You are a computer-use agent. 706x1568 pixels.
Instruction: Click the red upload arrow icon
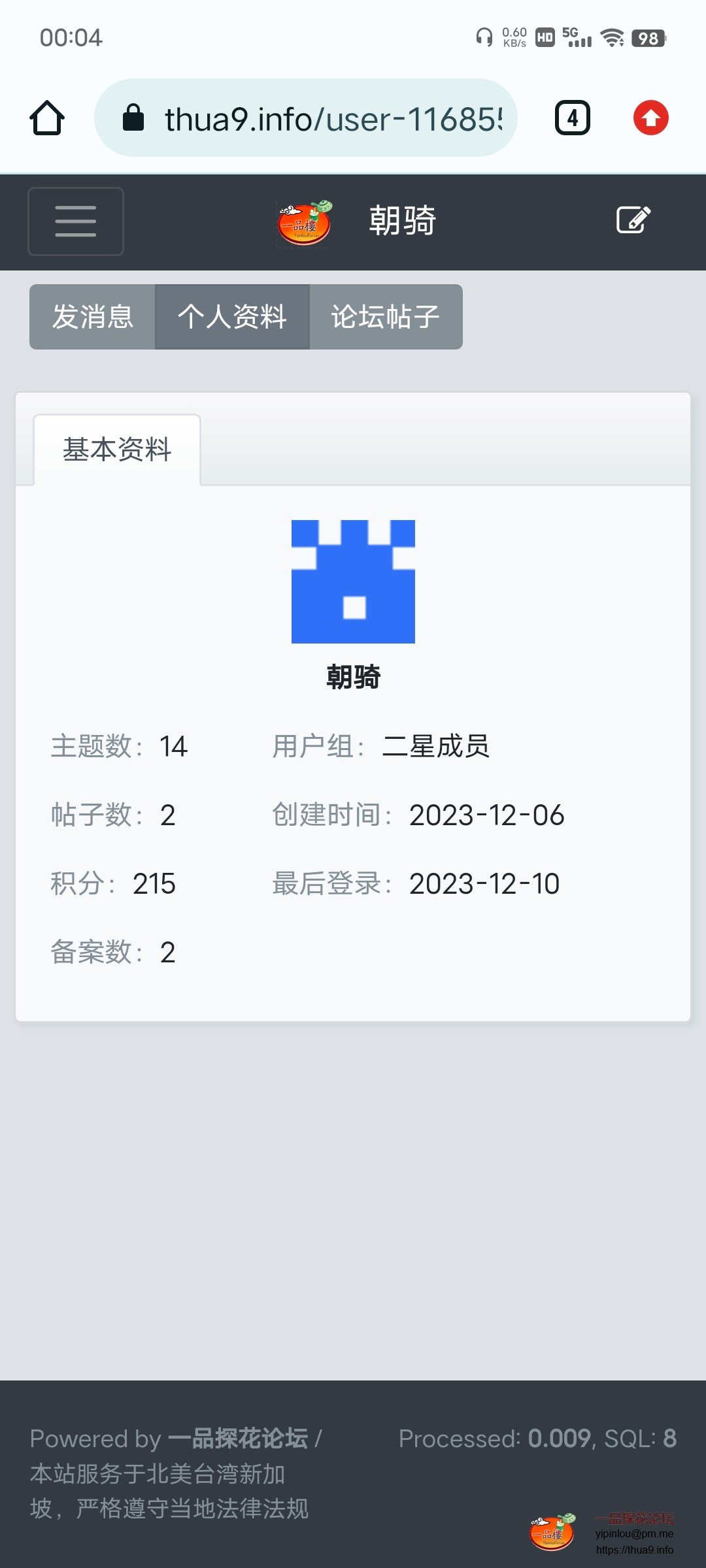pos(650,118)
